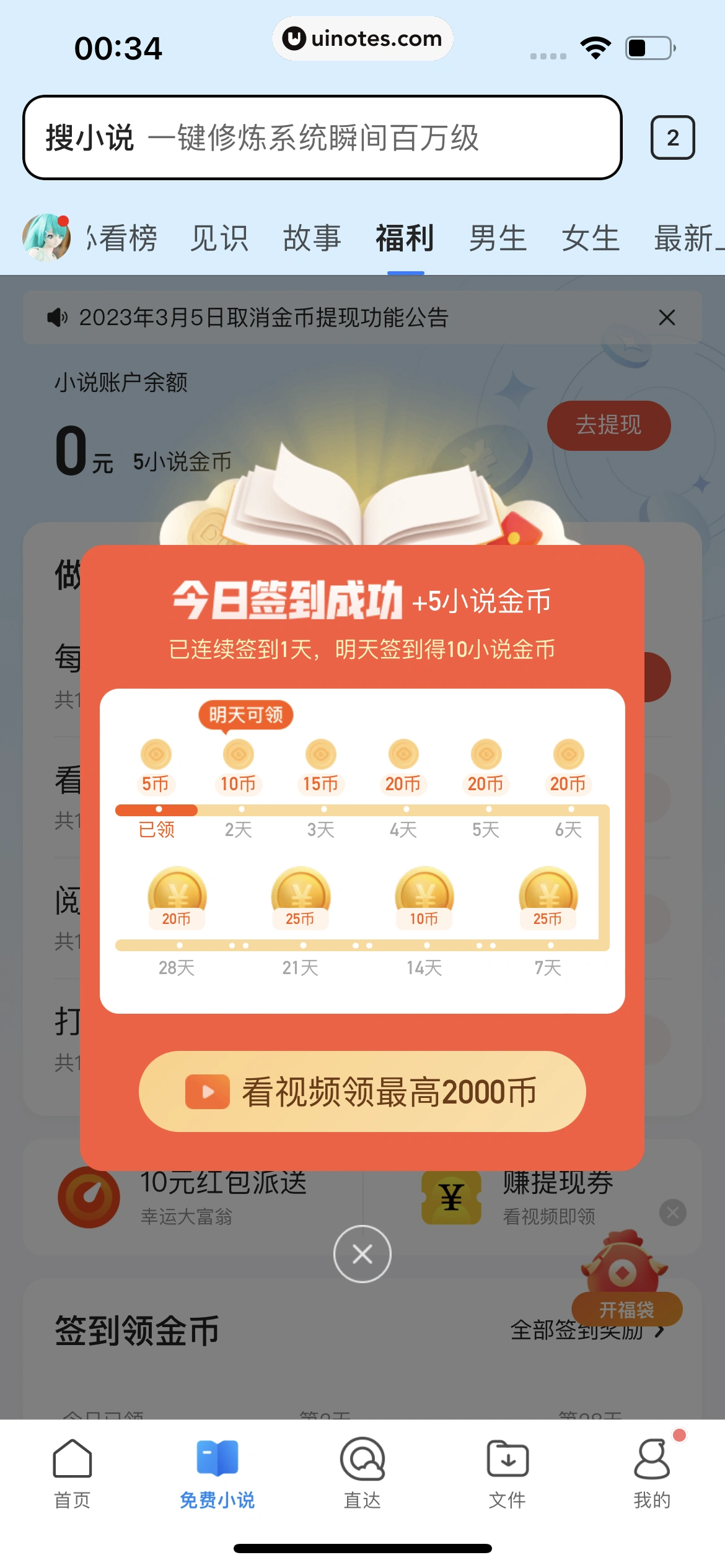Dismiss the 2023年3月5日 announcement banner
Viewport: 725px width, 1568px height.
click(x=666, y=318)
